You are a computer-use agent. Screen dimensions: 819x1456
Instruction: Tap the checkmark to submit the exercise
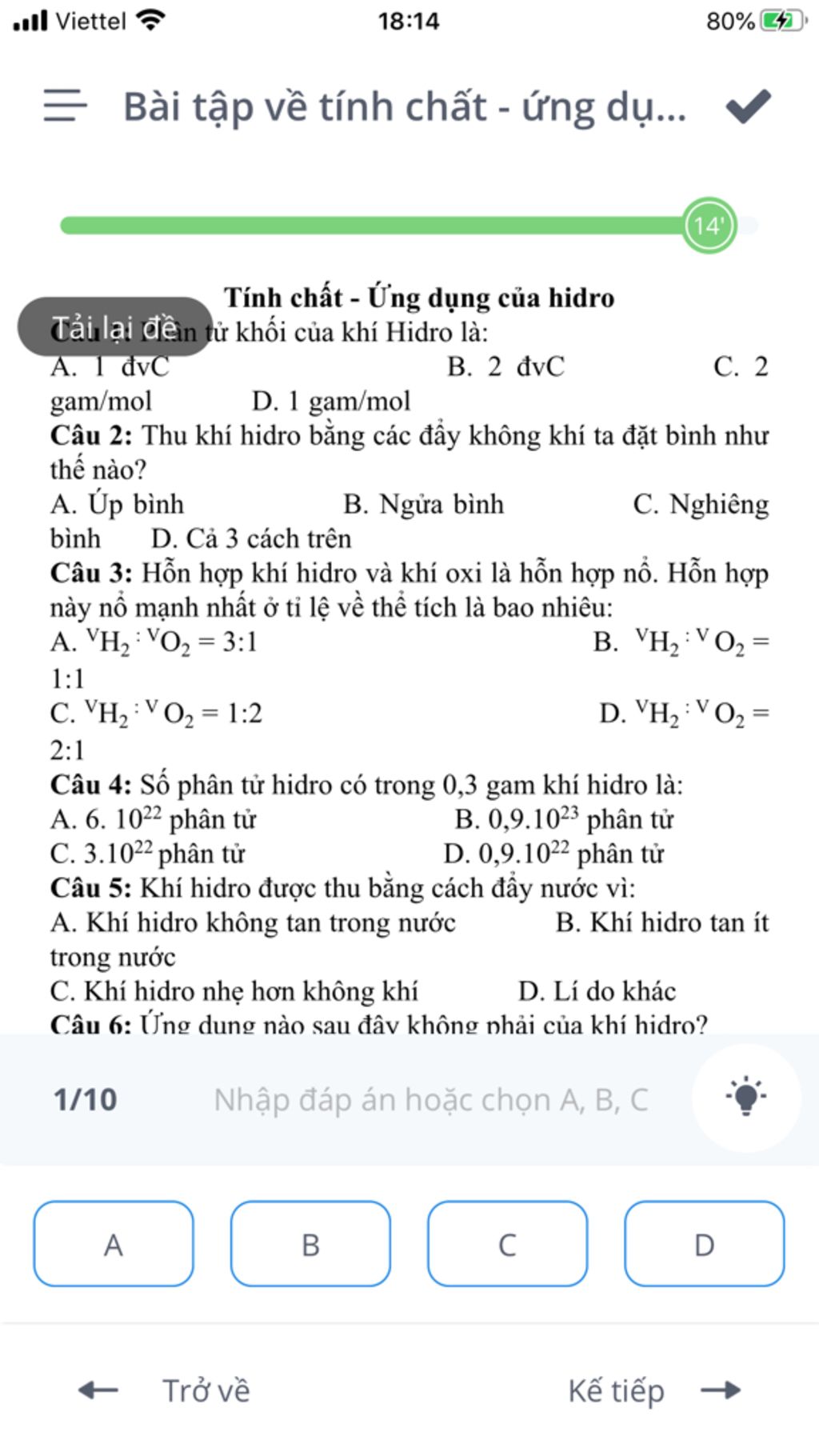[748, 106]
